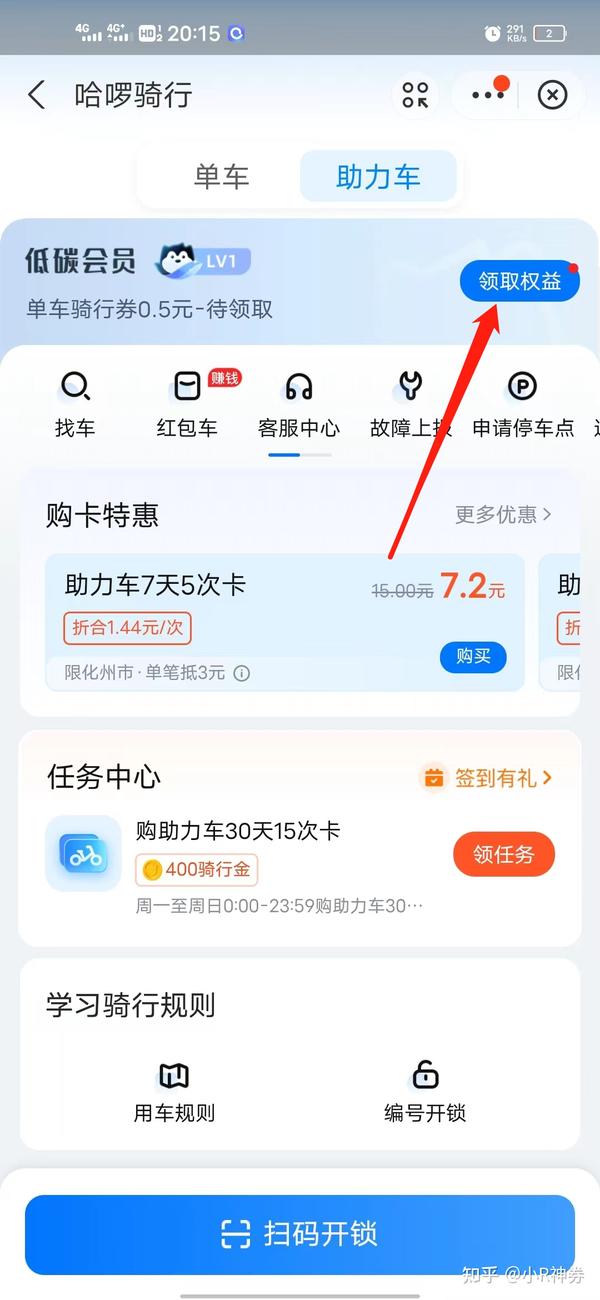Tap 领任务 for the 30天15次卡 task

tap(504, 854)
